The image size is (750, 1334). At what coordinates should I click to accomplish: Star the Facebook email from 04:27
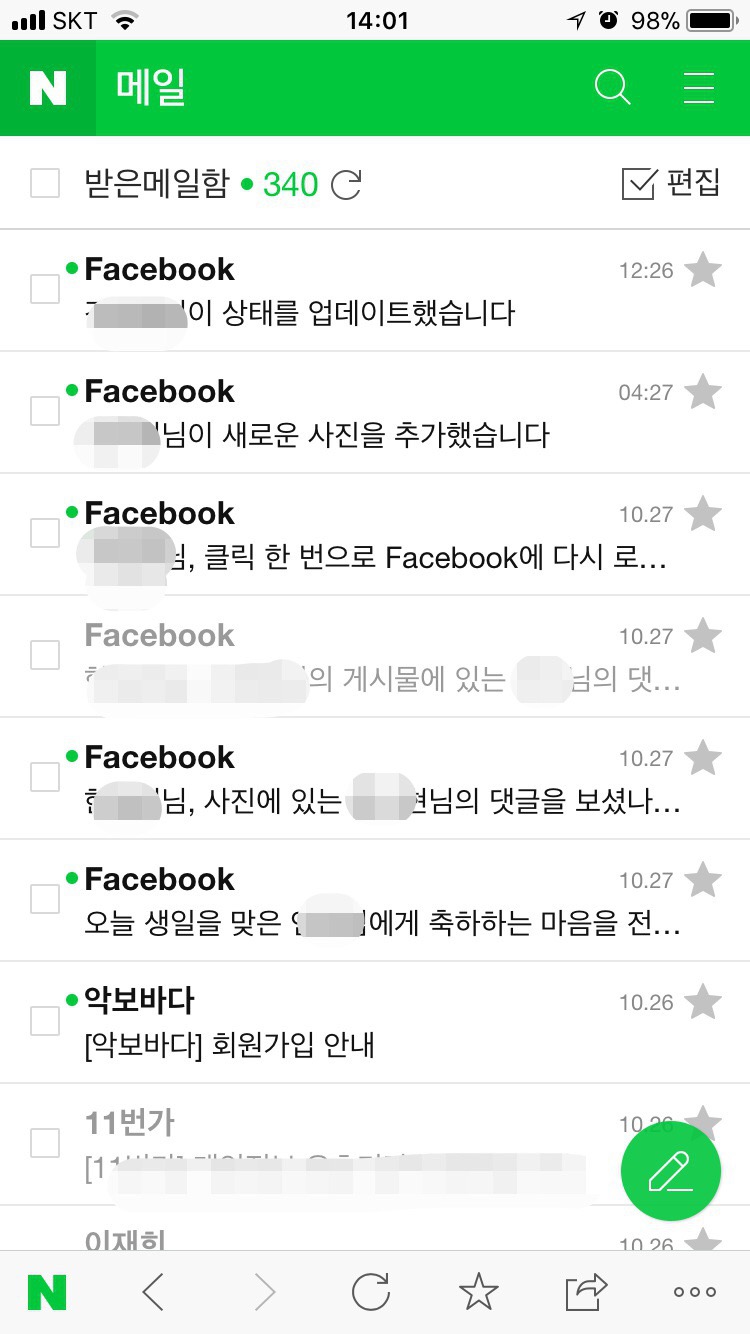(x=704, y=392)
